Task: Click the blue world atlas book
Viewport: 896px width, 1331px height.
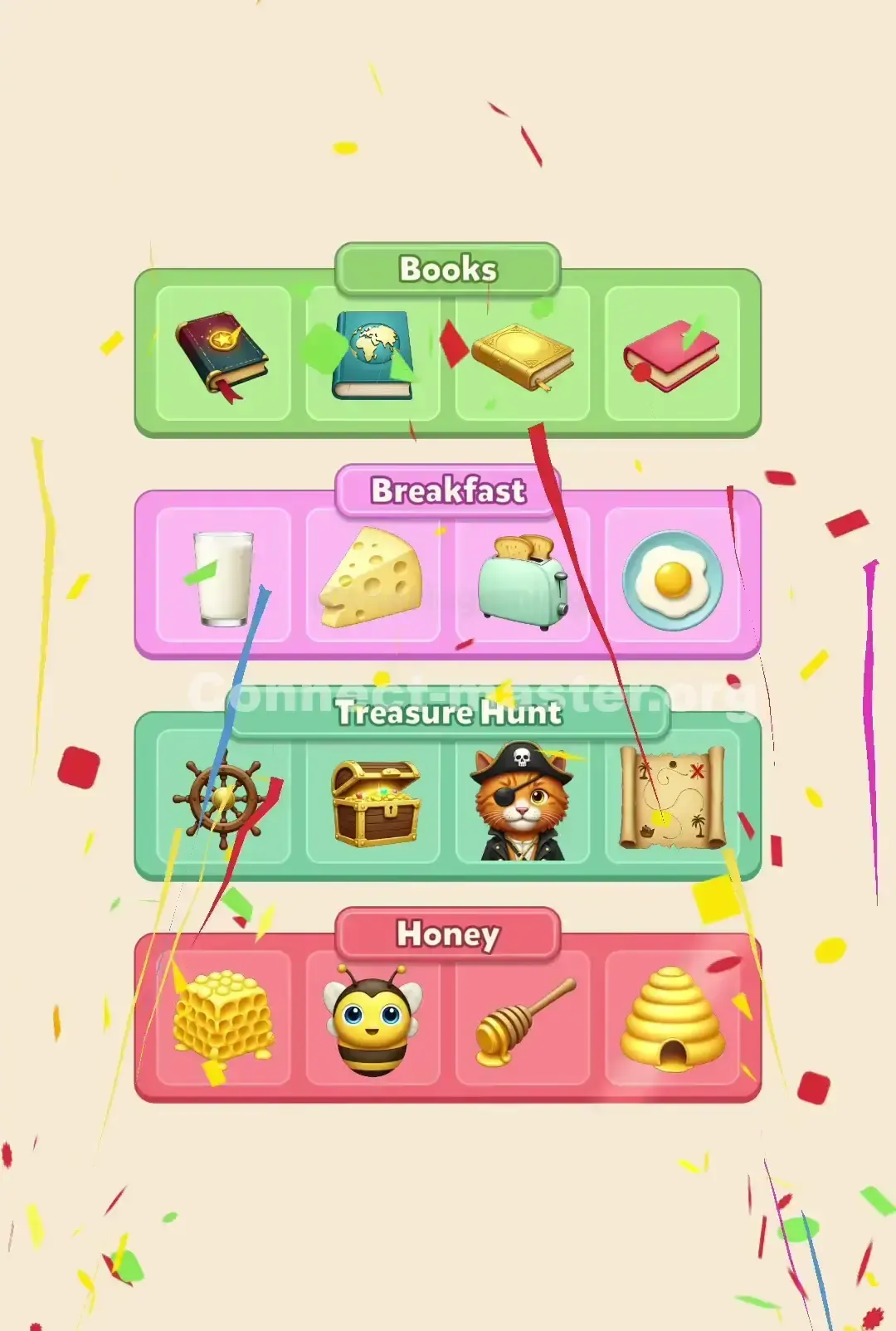Action: (371, 353)
